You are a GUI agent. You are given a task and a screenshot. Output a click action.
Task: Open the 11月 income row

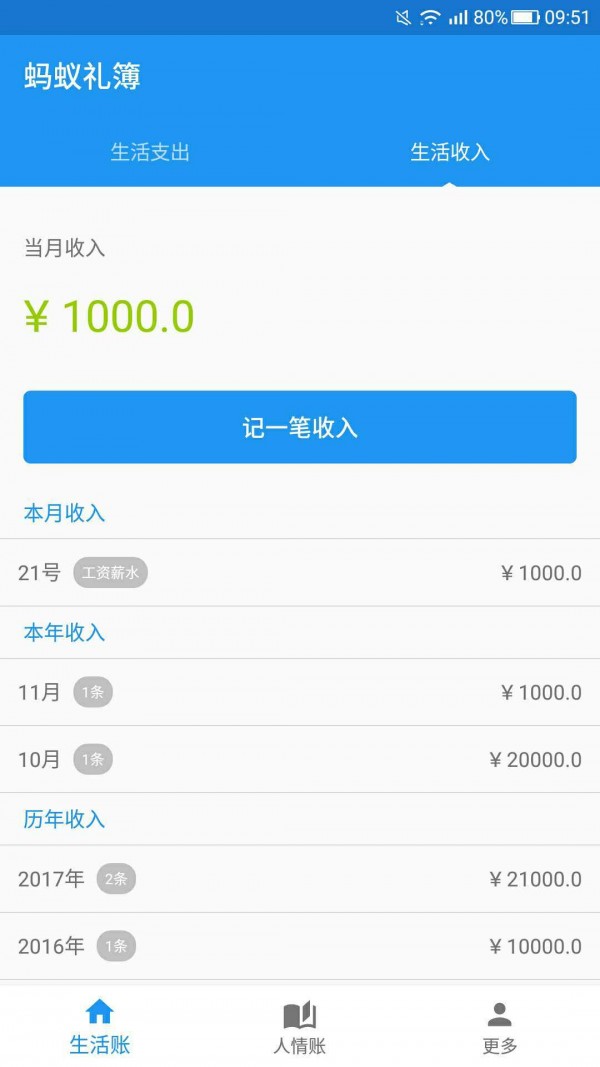[x=300, y=692]
